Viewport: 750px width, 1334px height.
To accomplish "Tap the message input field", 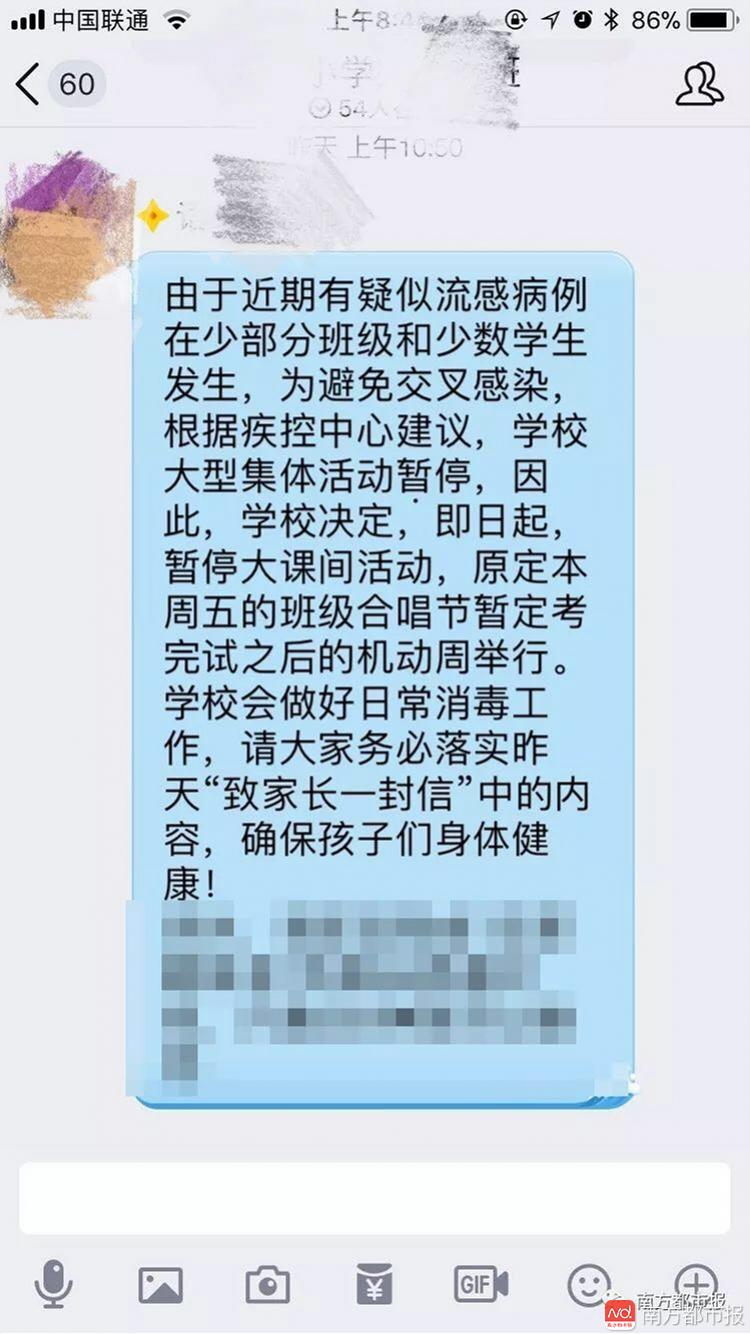I will [x=374, y=1197].
